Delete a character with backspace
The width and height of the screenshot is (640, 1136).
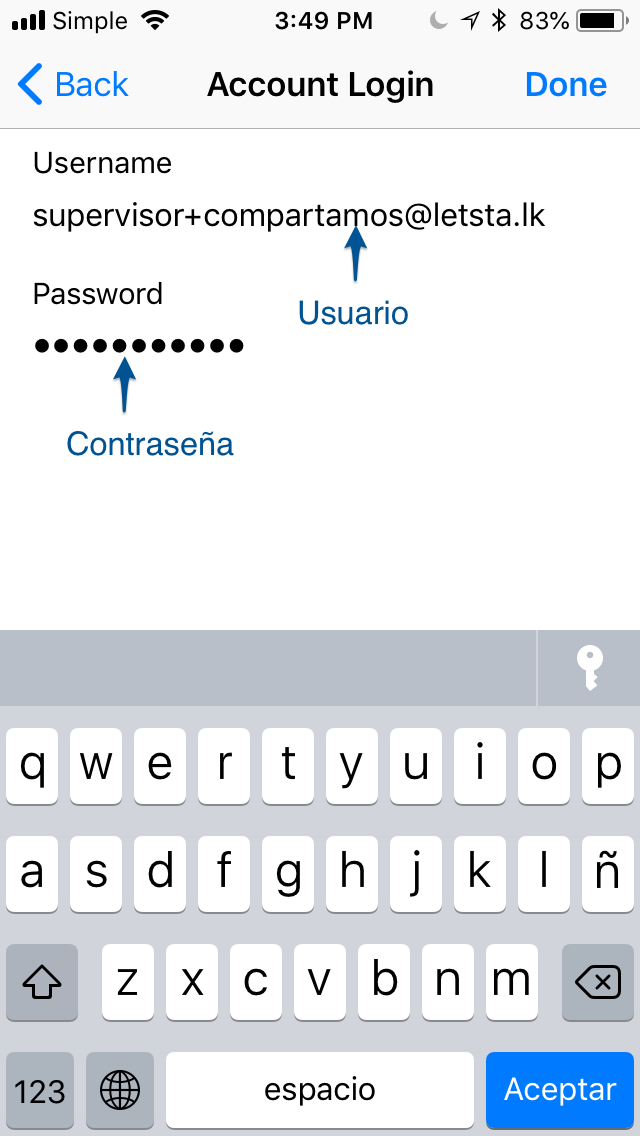pyautogui.click(x=598, y=983)
